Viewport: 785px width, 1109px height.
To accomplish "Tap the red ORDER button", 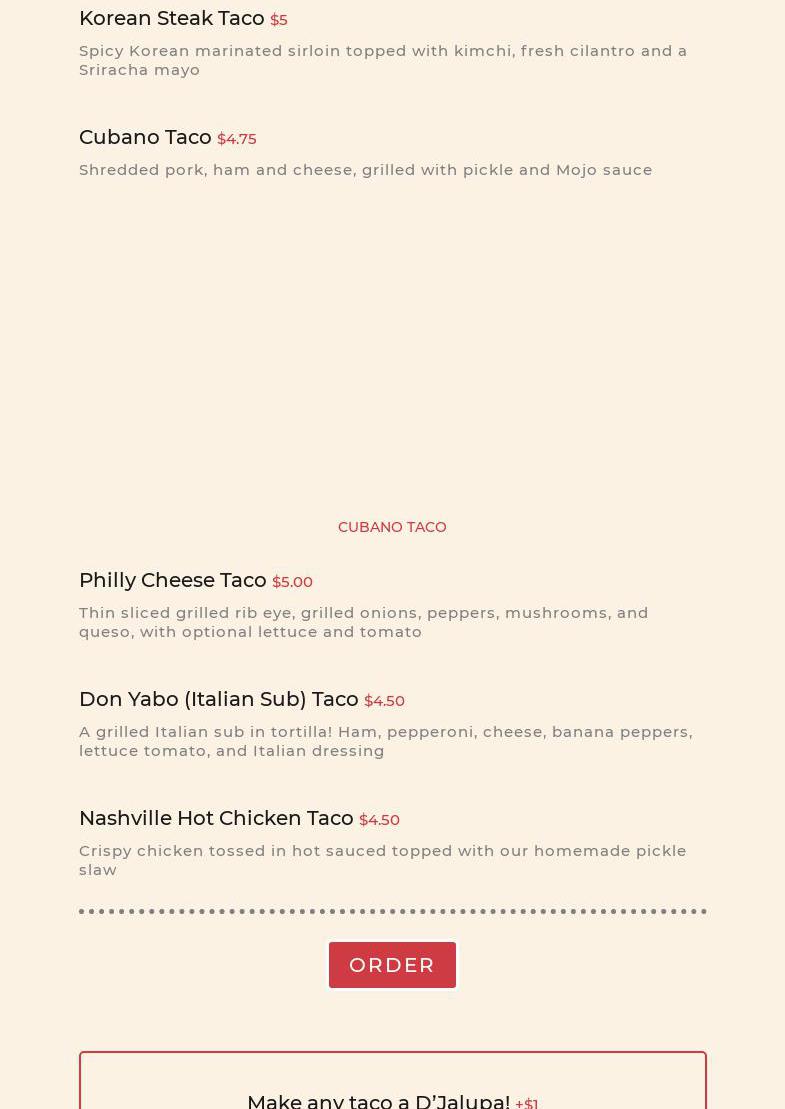I will coord(392,965).
